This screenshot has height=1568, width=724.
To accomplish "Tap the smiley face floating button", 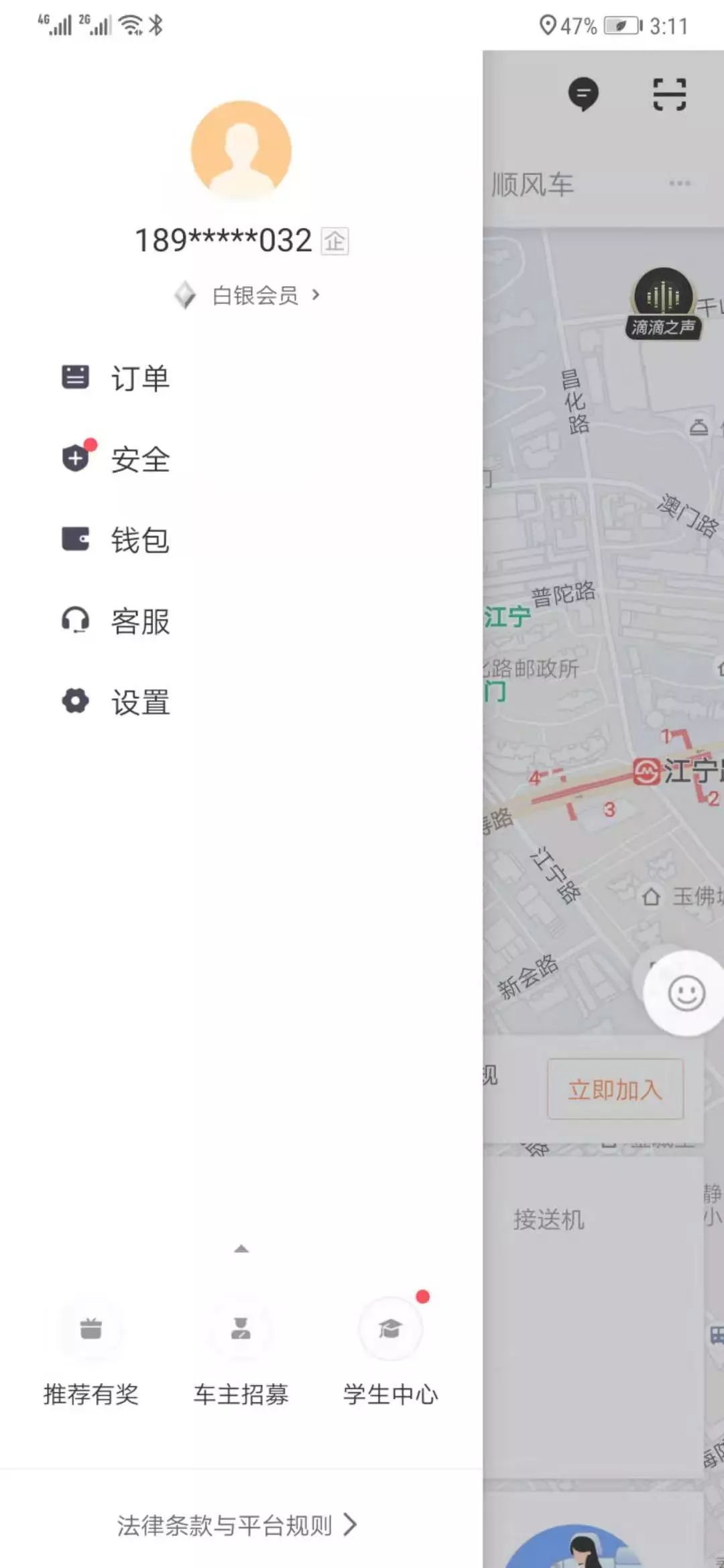I will click(x=686, y=993).
